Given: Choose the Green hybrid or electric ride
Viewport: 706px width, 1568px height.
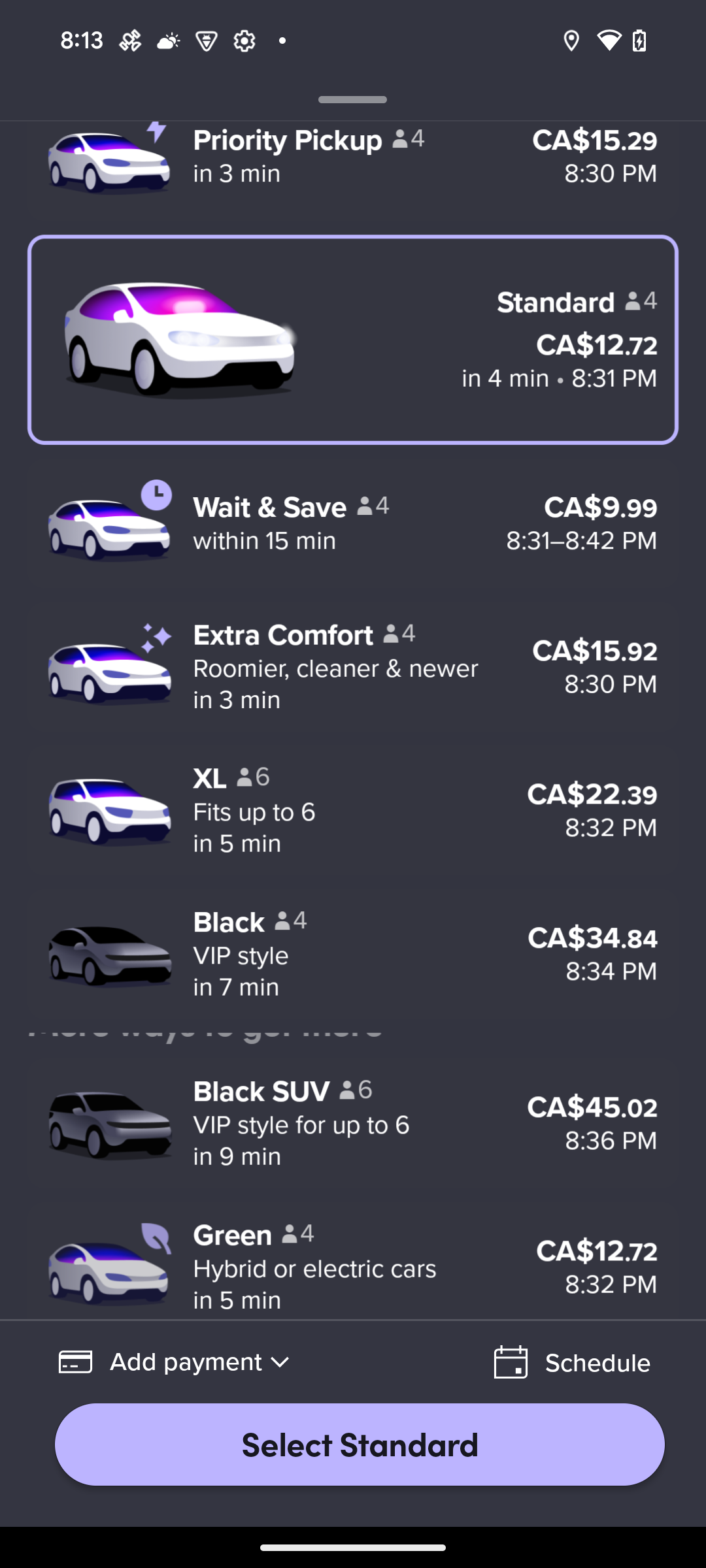Looking at the screenshot, I should pos(353,1266).
